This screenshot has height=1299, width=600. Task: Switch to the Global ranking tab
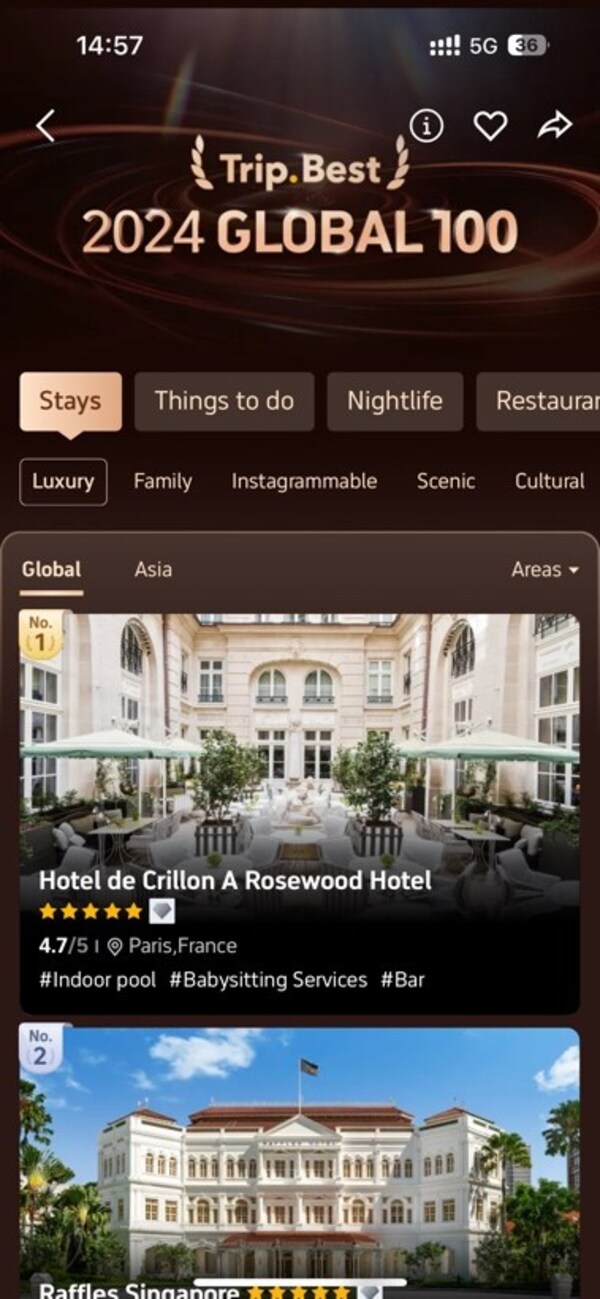[51, 570]
